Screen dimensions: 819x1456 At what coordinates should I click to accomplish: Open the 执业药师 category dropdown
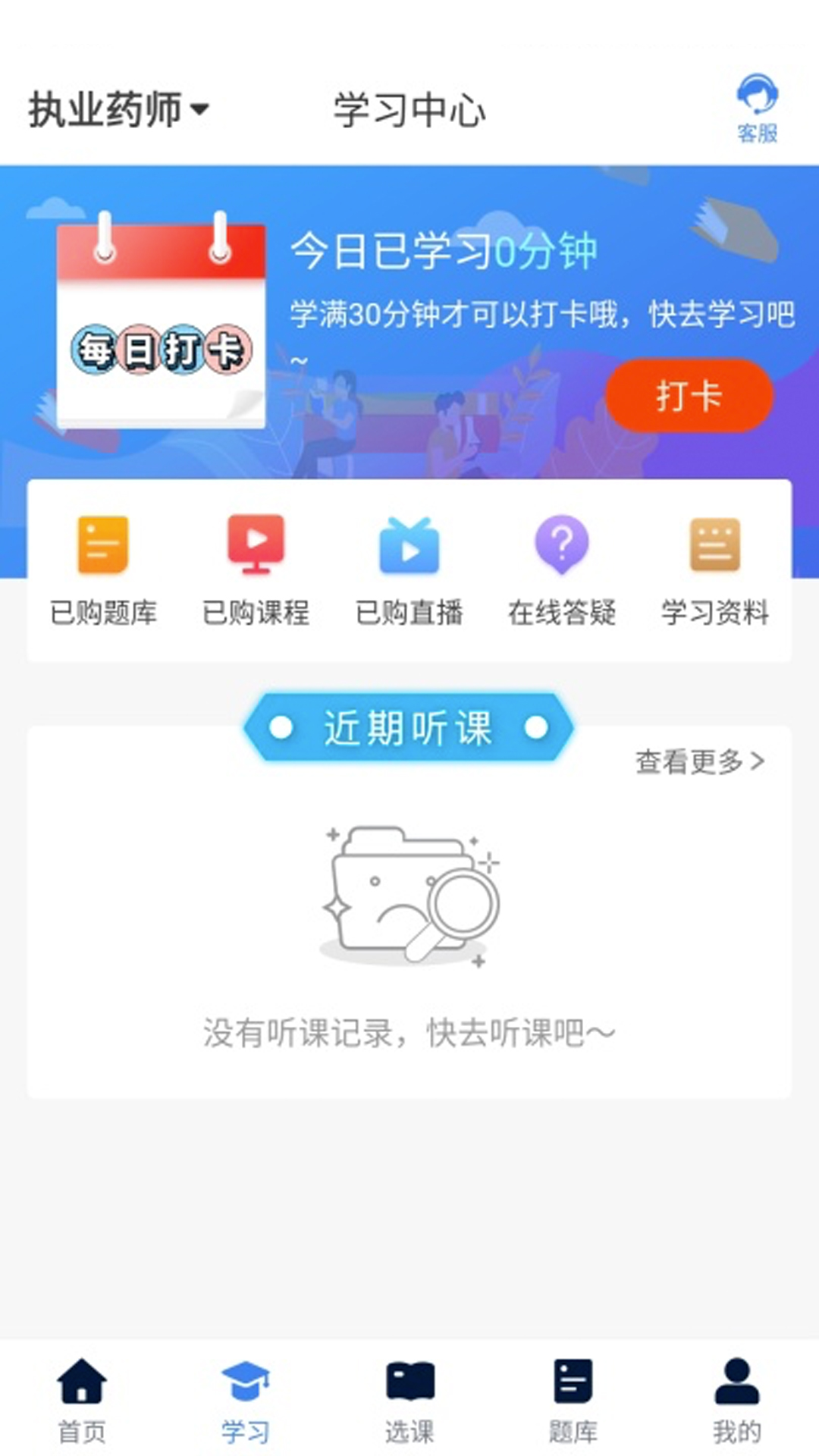pyautogui.click(x=119, y=110)
